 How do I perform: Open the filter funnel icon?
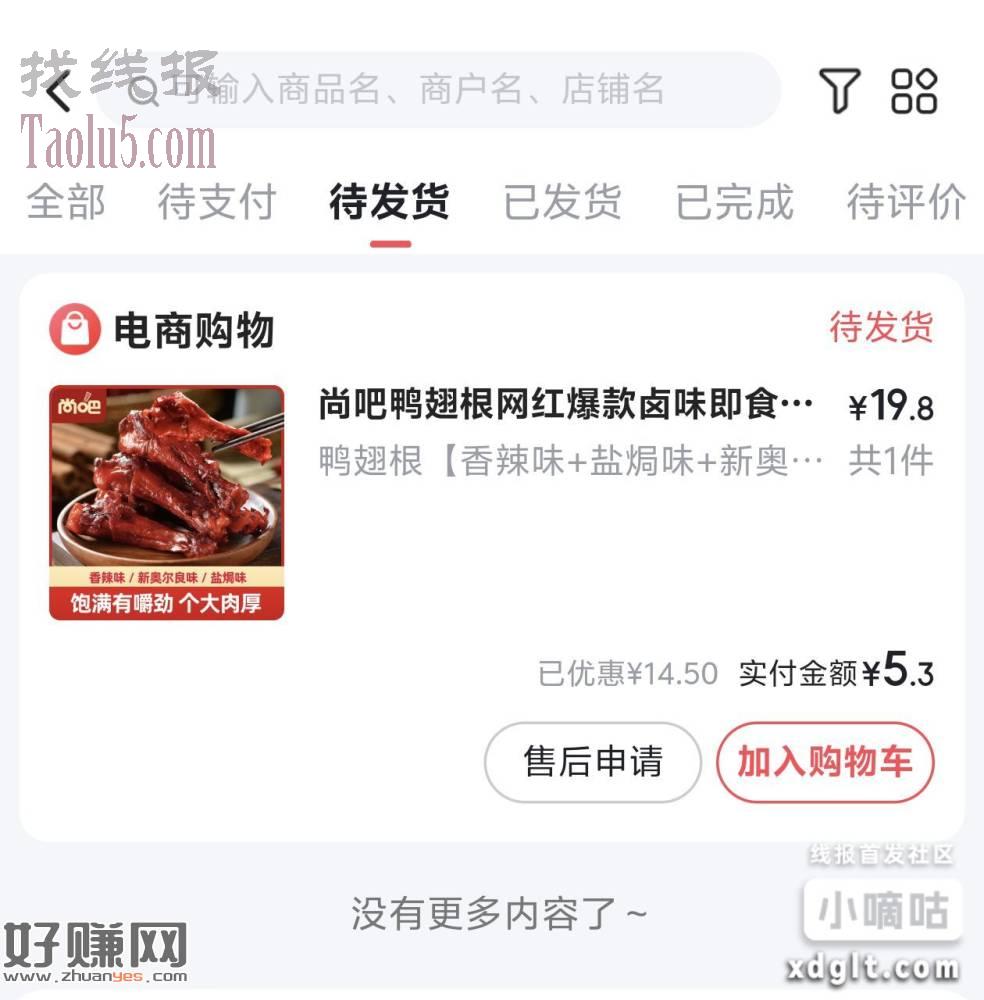(x=840, y=91)
